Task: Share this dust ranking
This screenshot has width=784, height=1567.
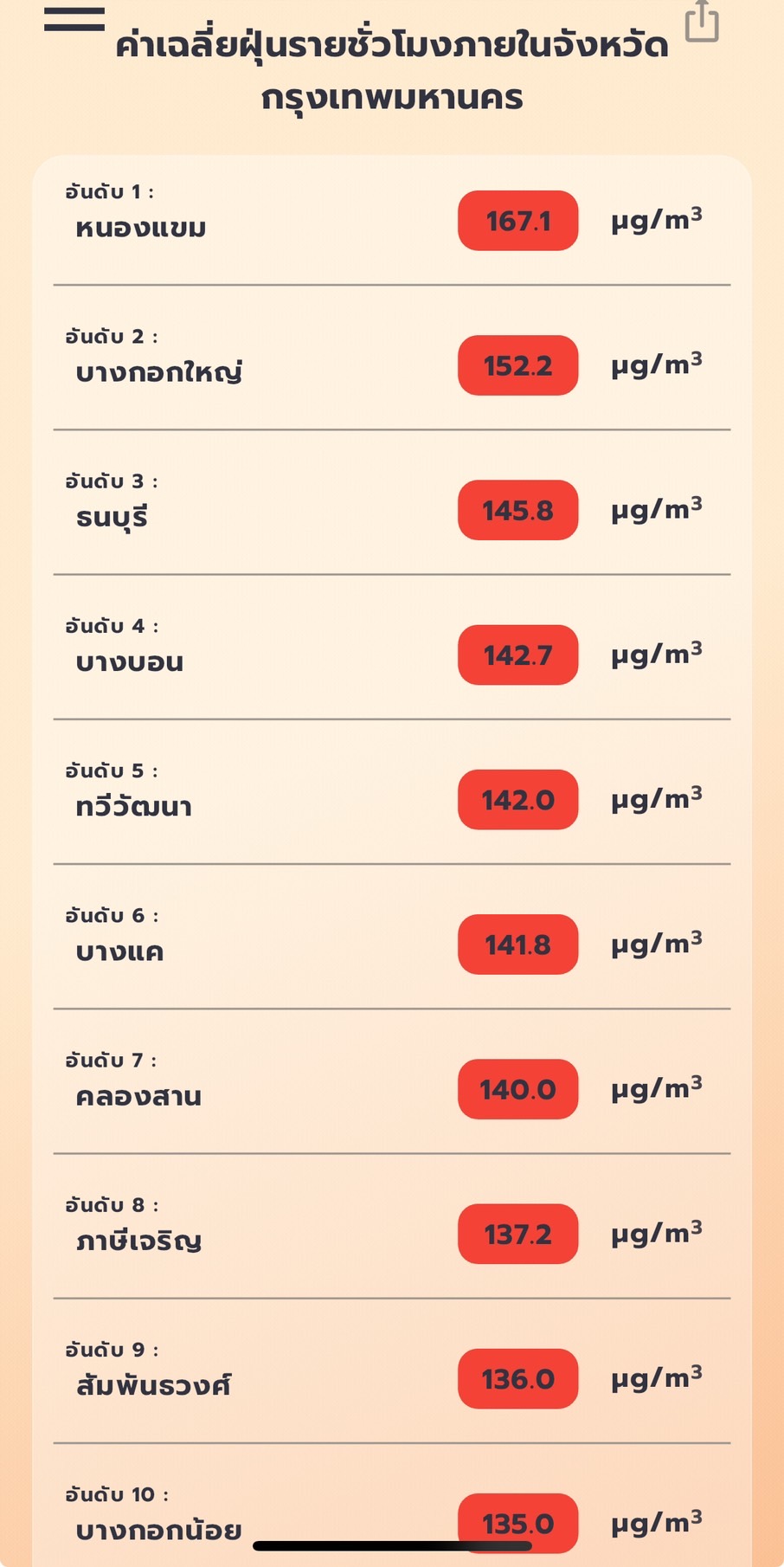Action: 702,21
